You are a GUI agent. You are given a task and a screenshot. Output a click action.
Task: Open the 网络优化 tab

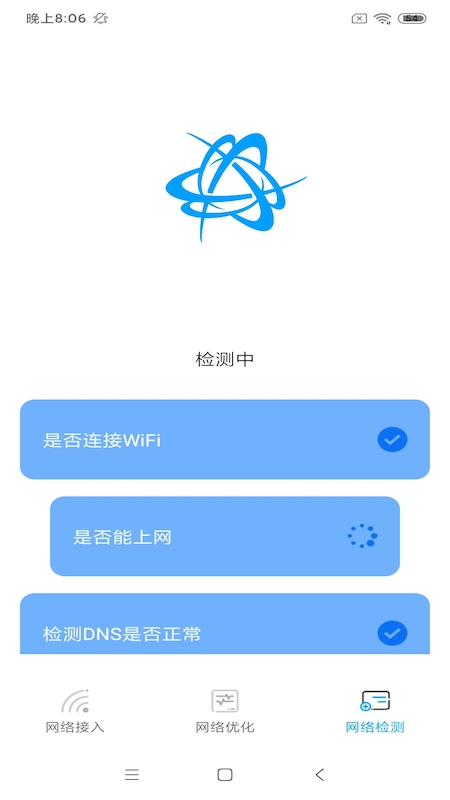225,711
